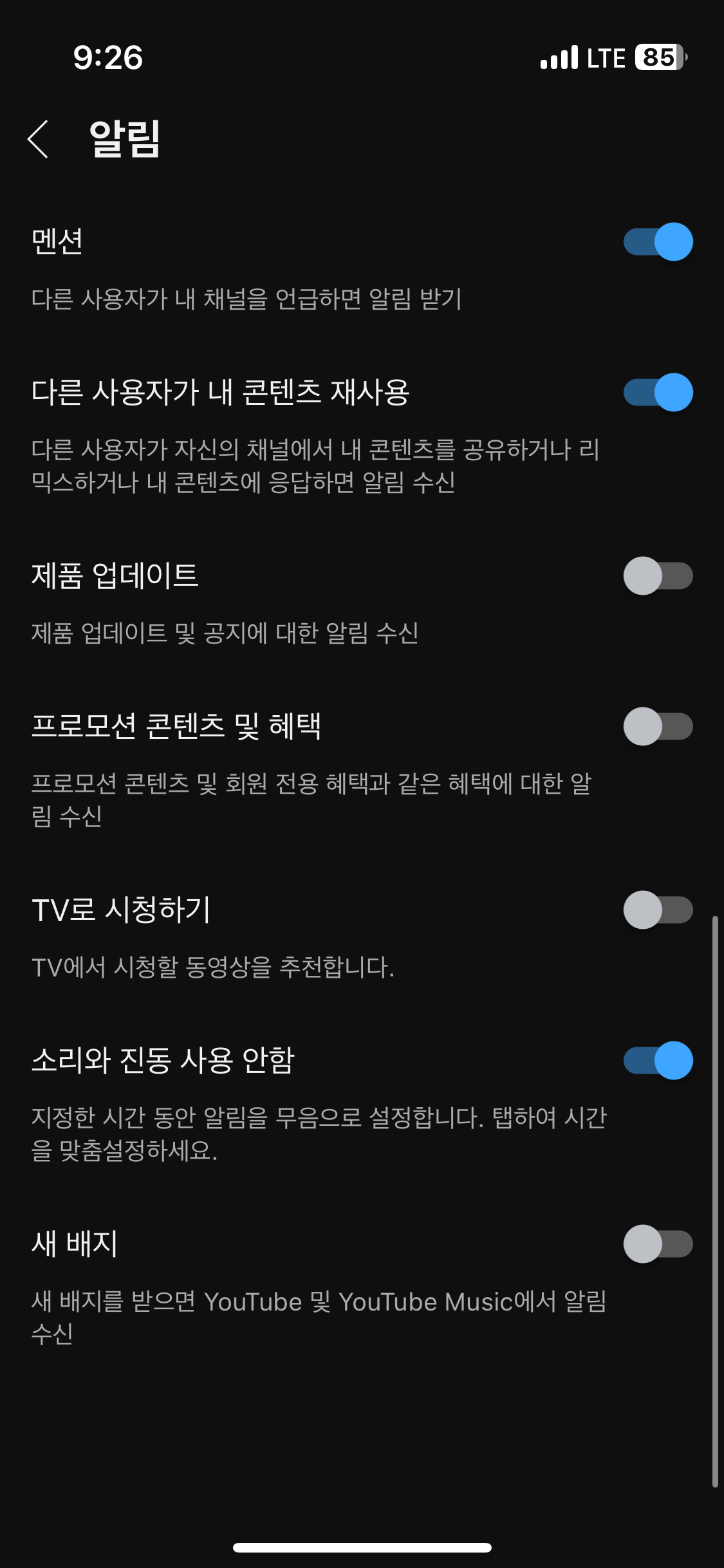Tap the LTE network indicator
724x1568 pixels.
(606, 58)
